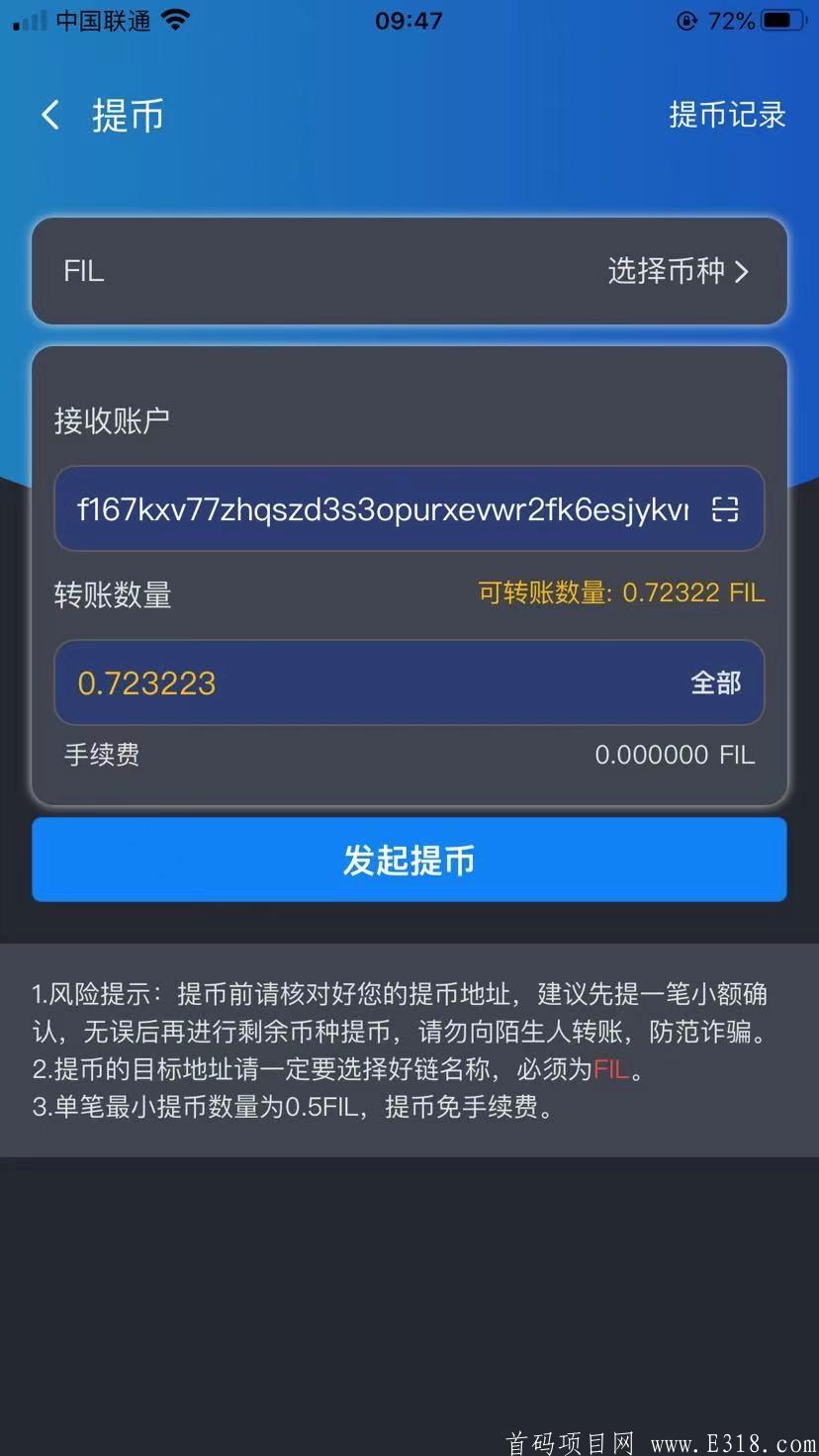This screenshot has width=819, height=1456.
Task: Tap 全部 to fill the maximum amount
Action: [715, 682]
